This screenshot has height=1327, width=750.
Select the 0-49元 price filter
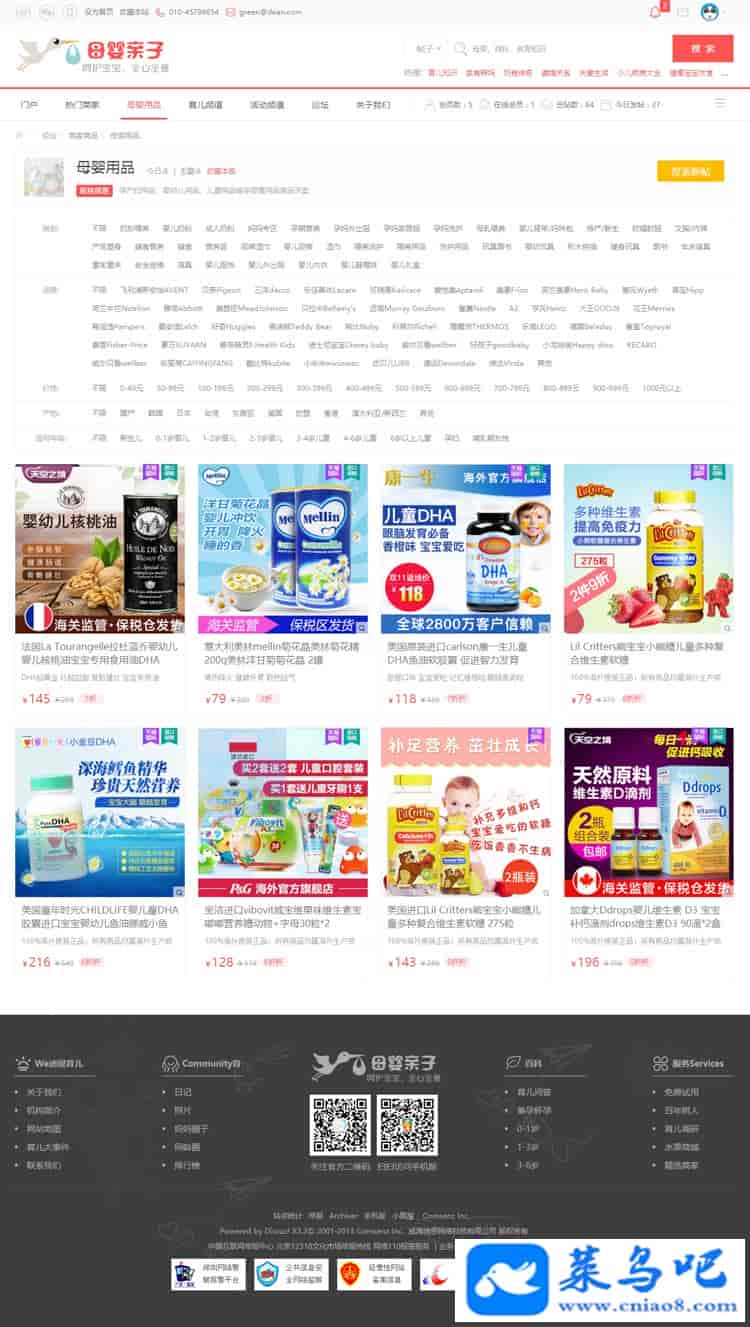(132, 387)
